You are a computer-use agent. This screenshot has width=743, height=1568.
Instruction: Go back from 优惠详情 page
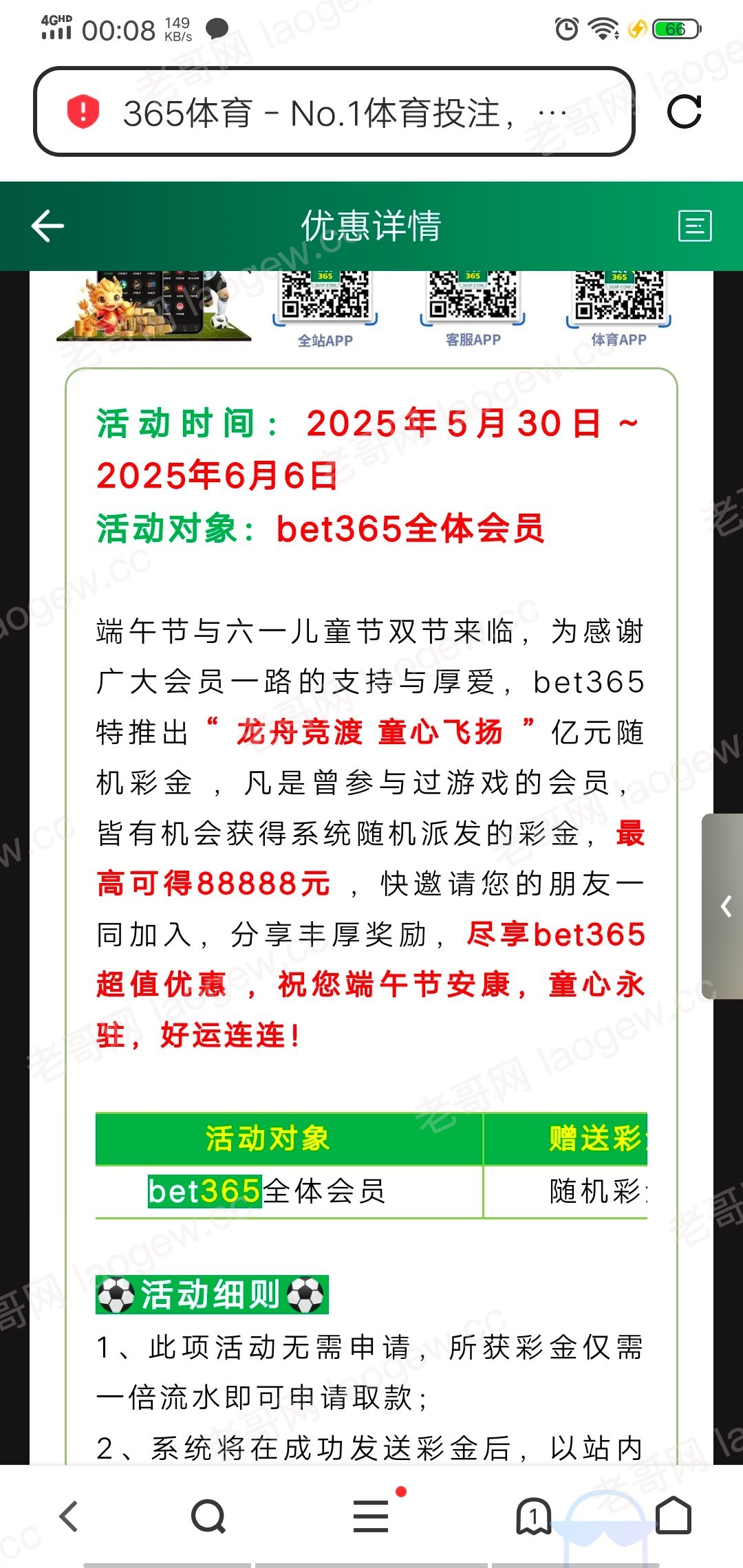[x=47, y=226]
